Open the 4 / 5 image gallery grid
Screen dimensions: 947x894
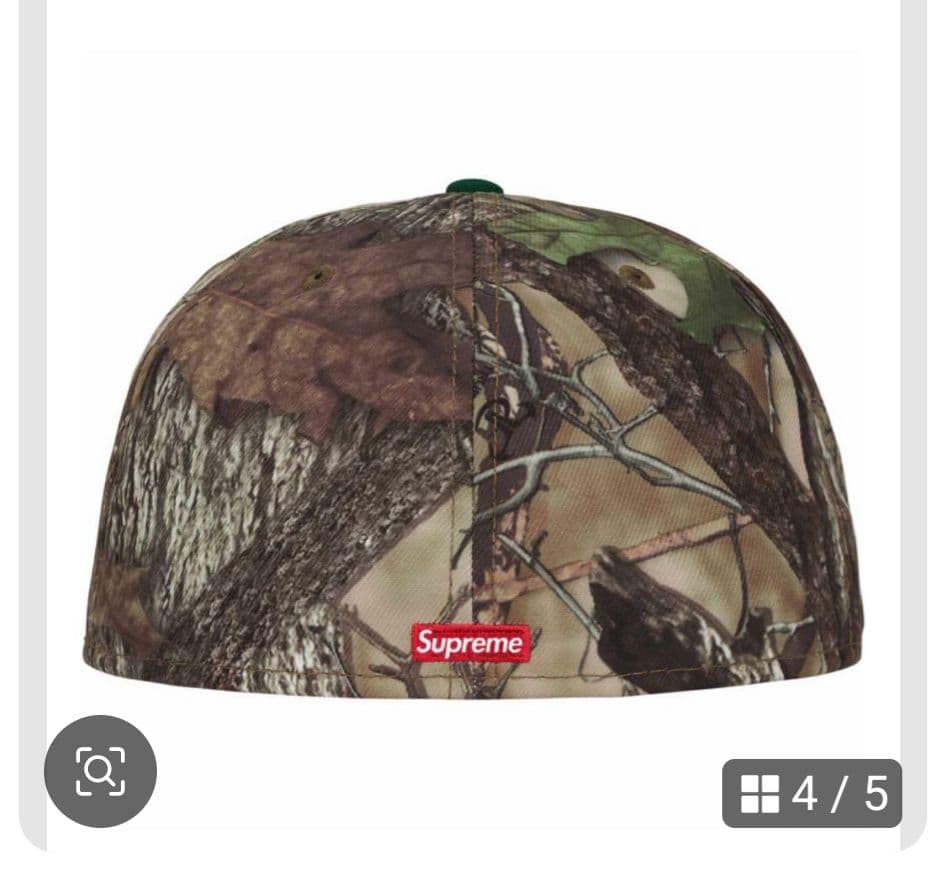[x=811, y=793]
